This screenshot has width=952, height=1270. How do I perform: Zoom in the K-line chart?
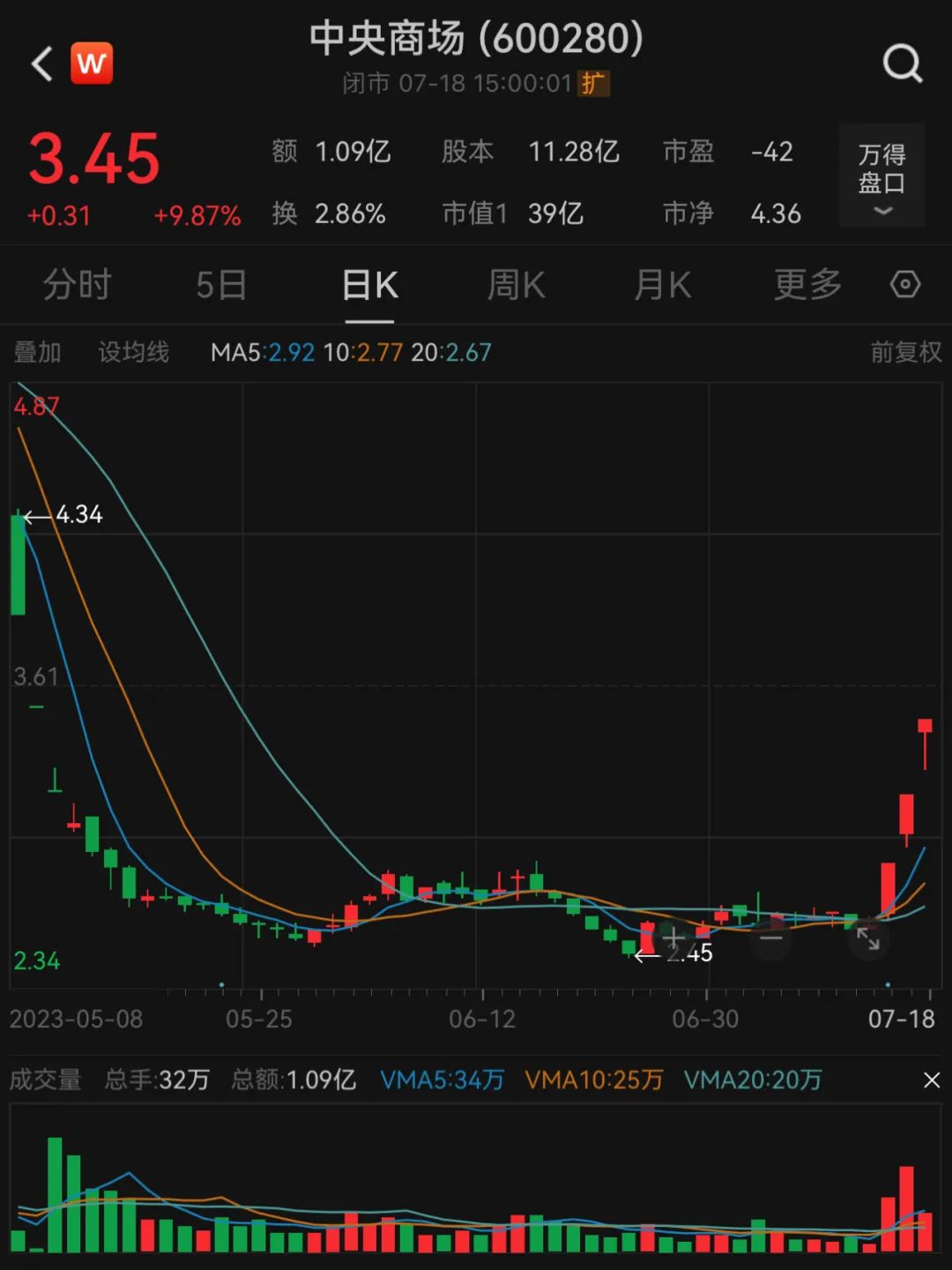pos(673,938)
